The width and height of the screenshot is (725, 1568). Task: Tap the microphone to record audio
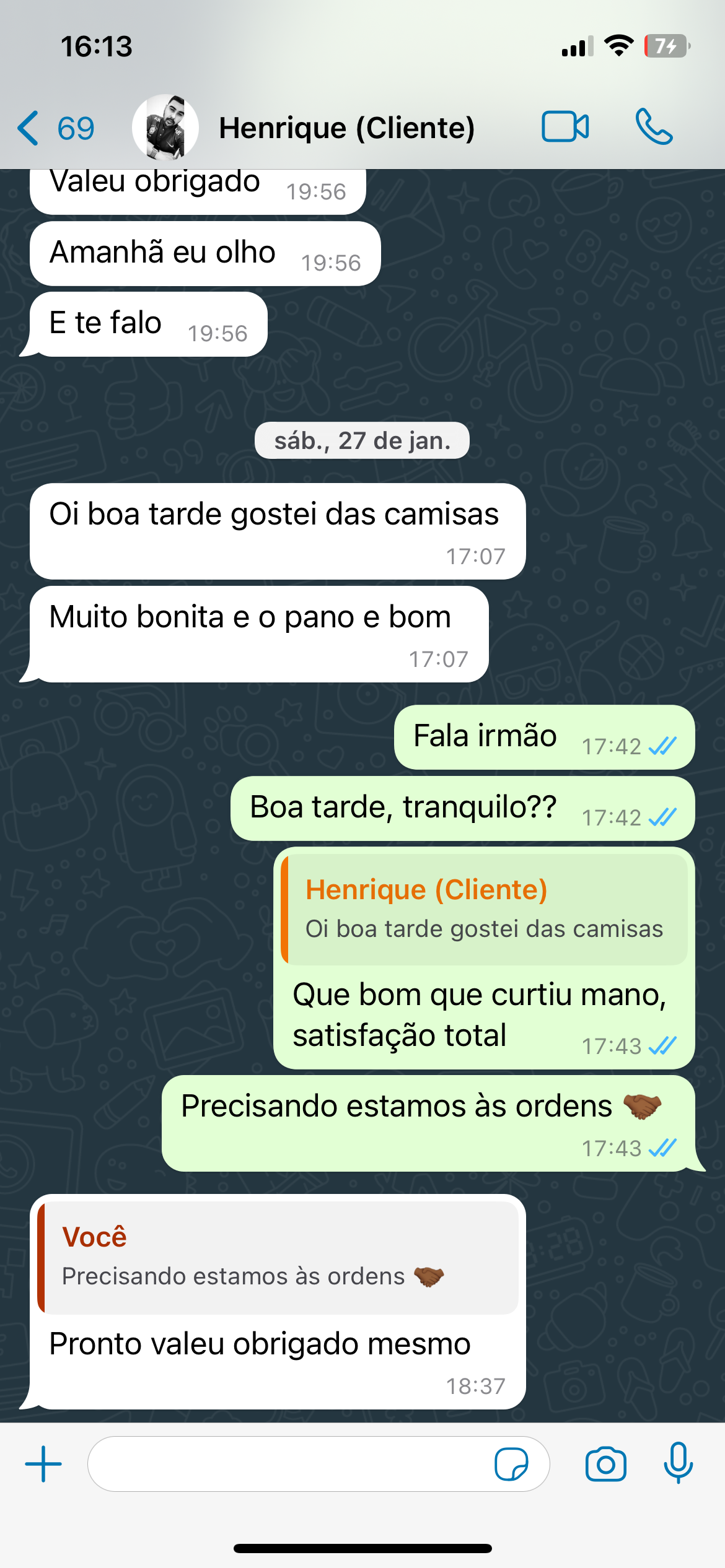point(678,1463)
